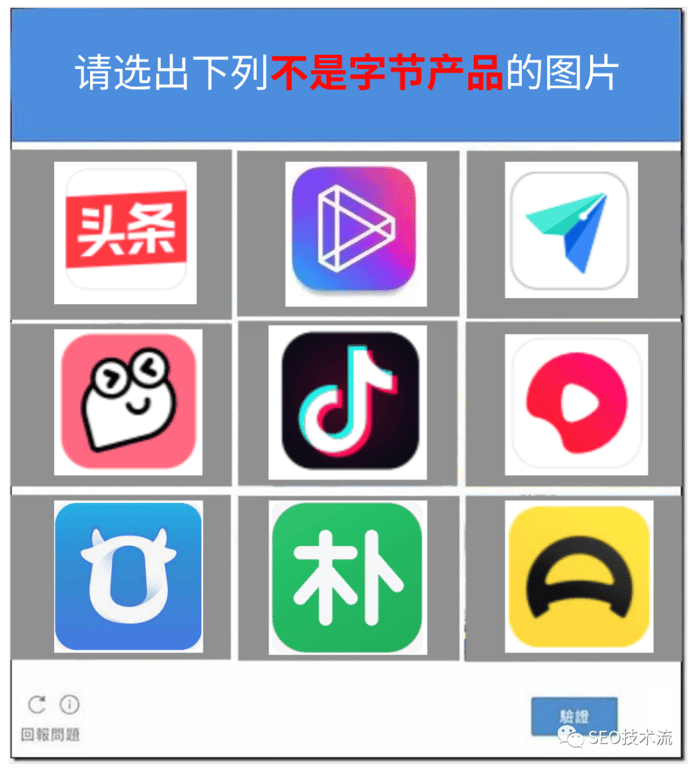This screenshot has width=695, height=768.
Task: Select the purple play-triangle tile
Action: 353,231
